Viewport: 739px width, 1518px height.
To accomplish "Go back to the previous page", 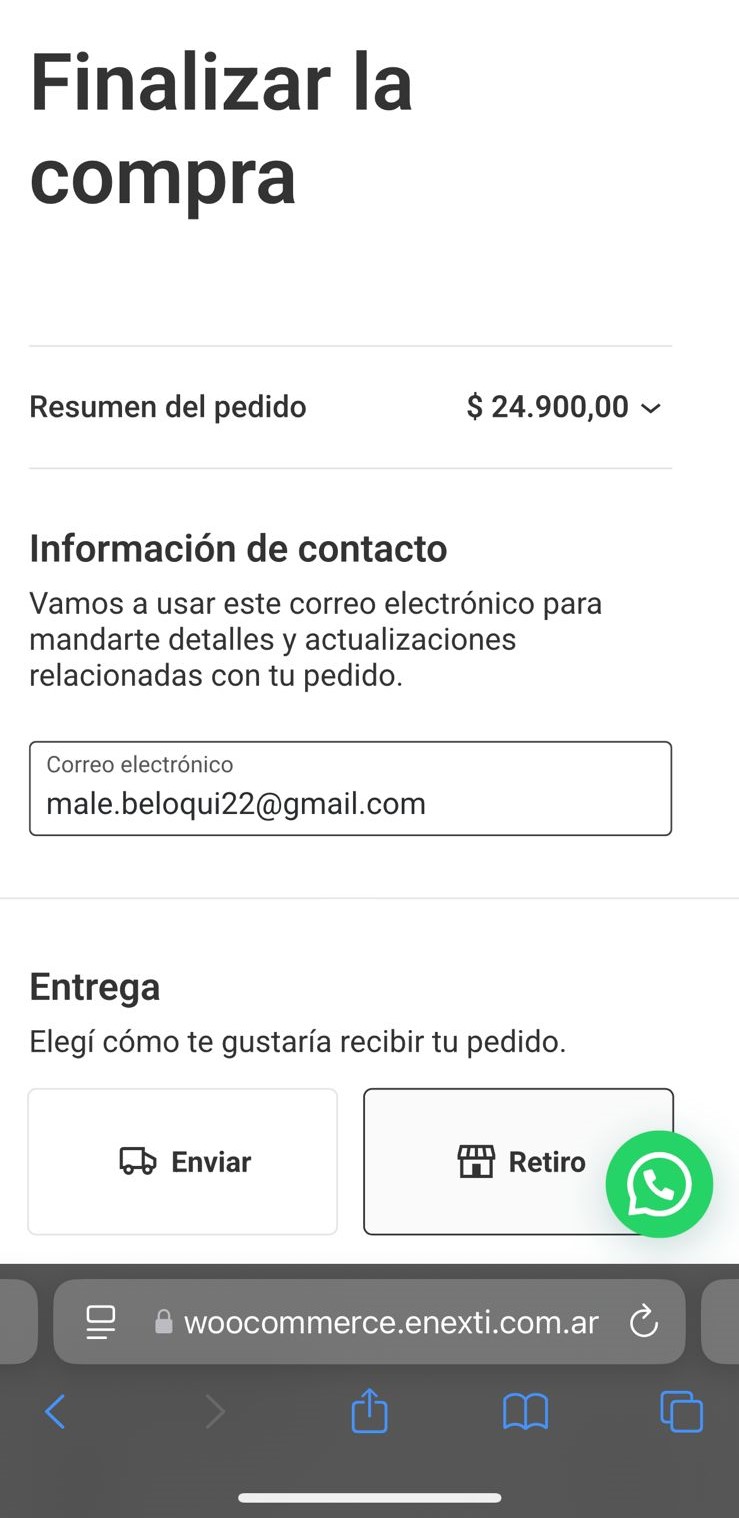I will pos(55,1412).
